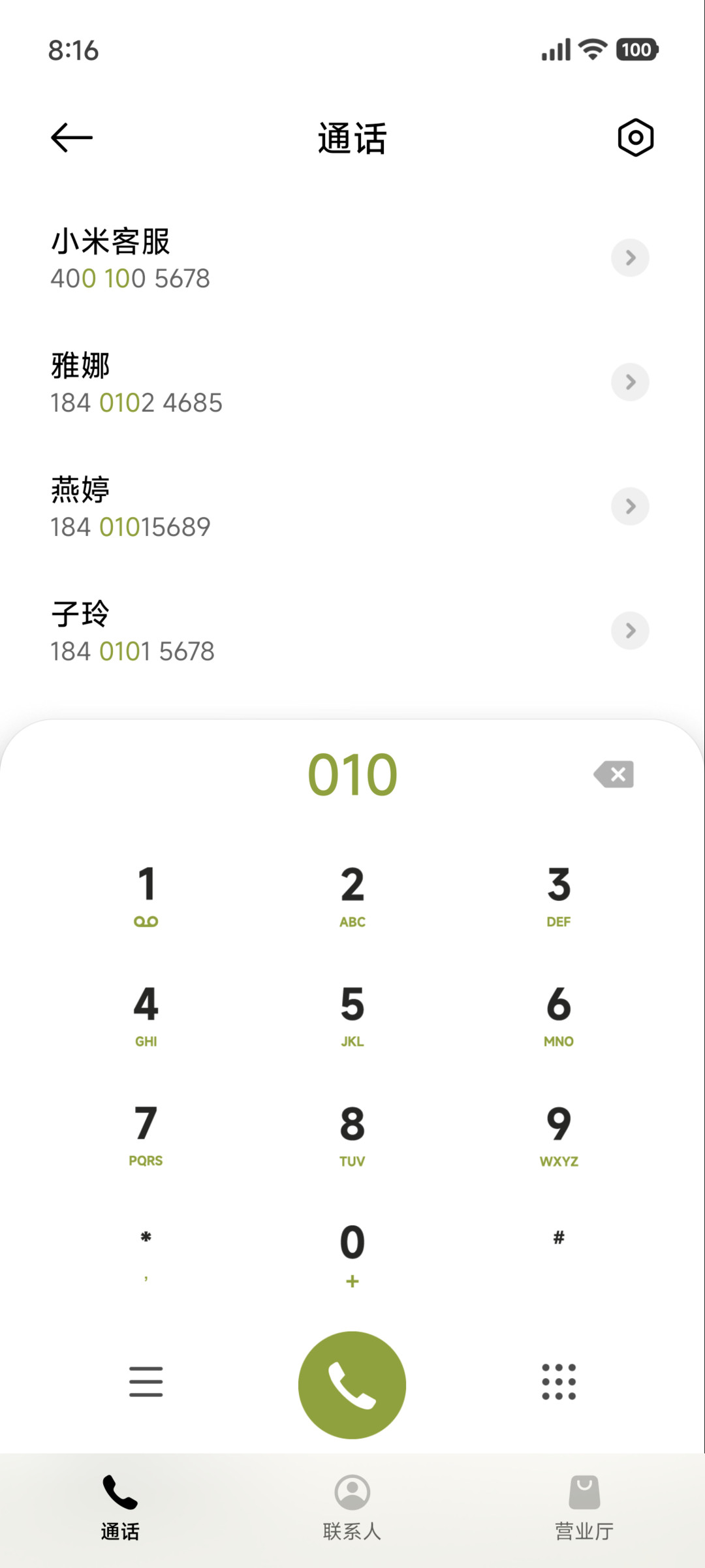
Task: Open the 营业厅 tab
Action: tap(584, 1508)
